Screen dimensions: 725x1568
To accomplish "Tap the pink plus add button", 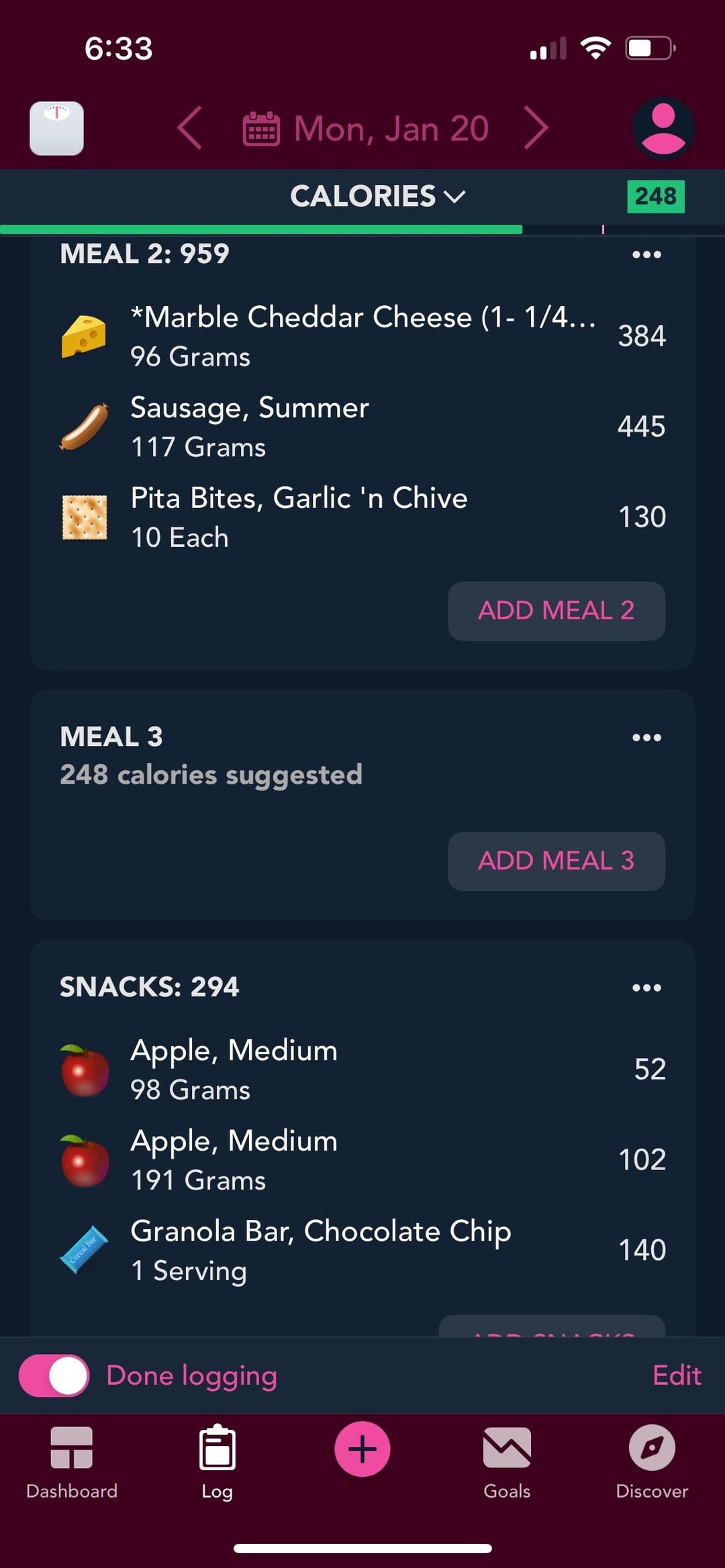I will (362, 1449).
